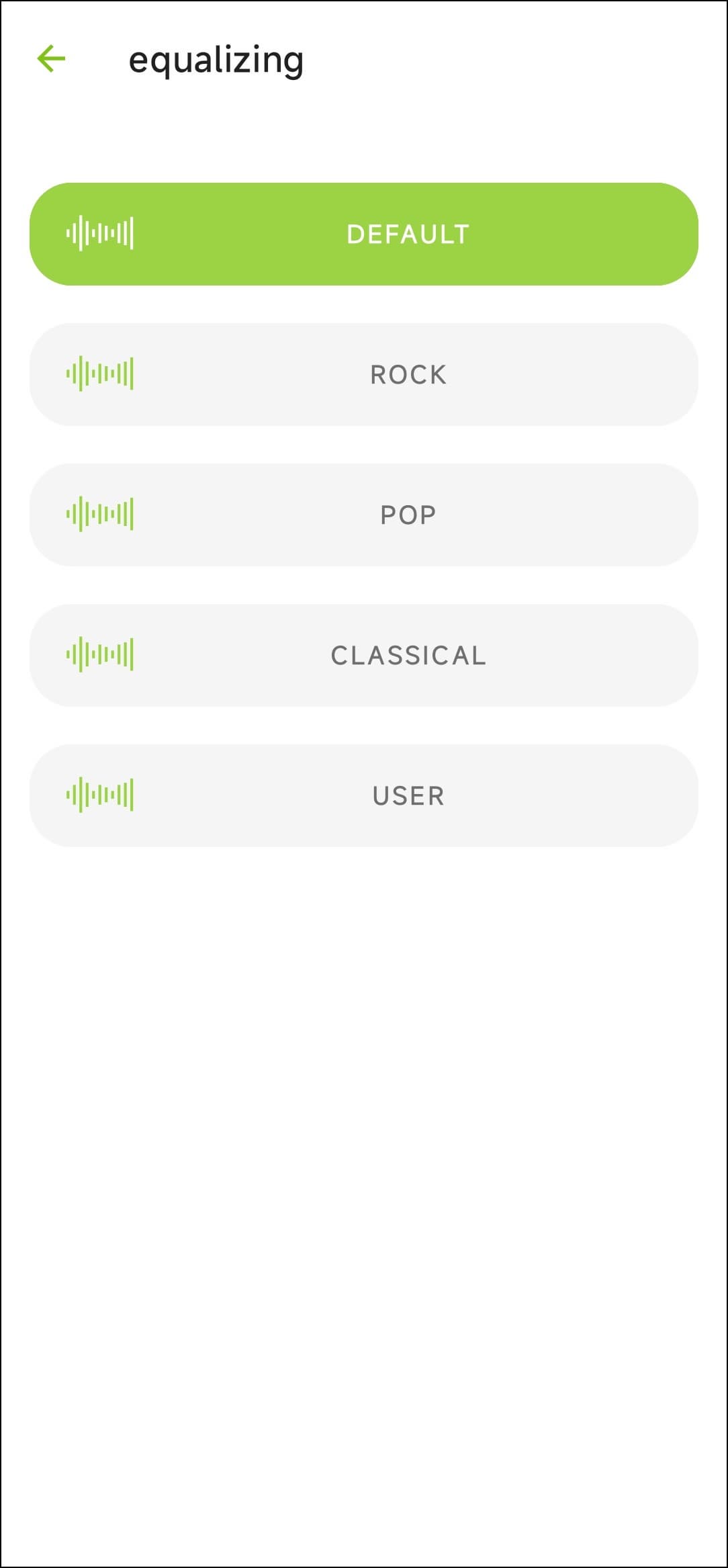This screenshot has height=1568, width=728.
Task: Switch to the POP equalizer preset
Action: point(364,515)
